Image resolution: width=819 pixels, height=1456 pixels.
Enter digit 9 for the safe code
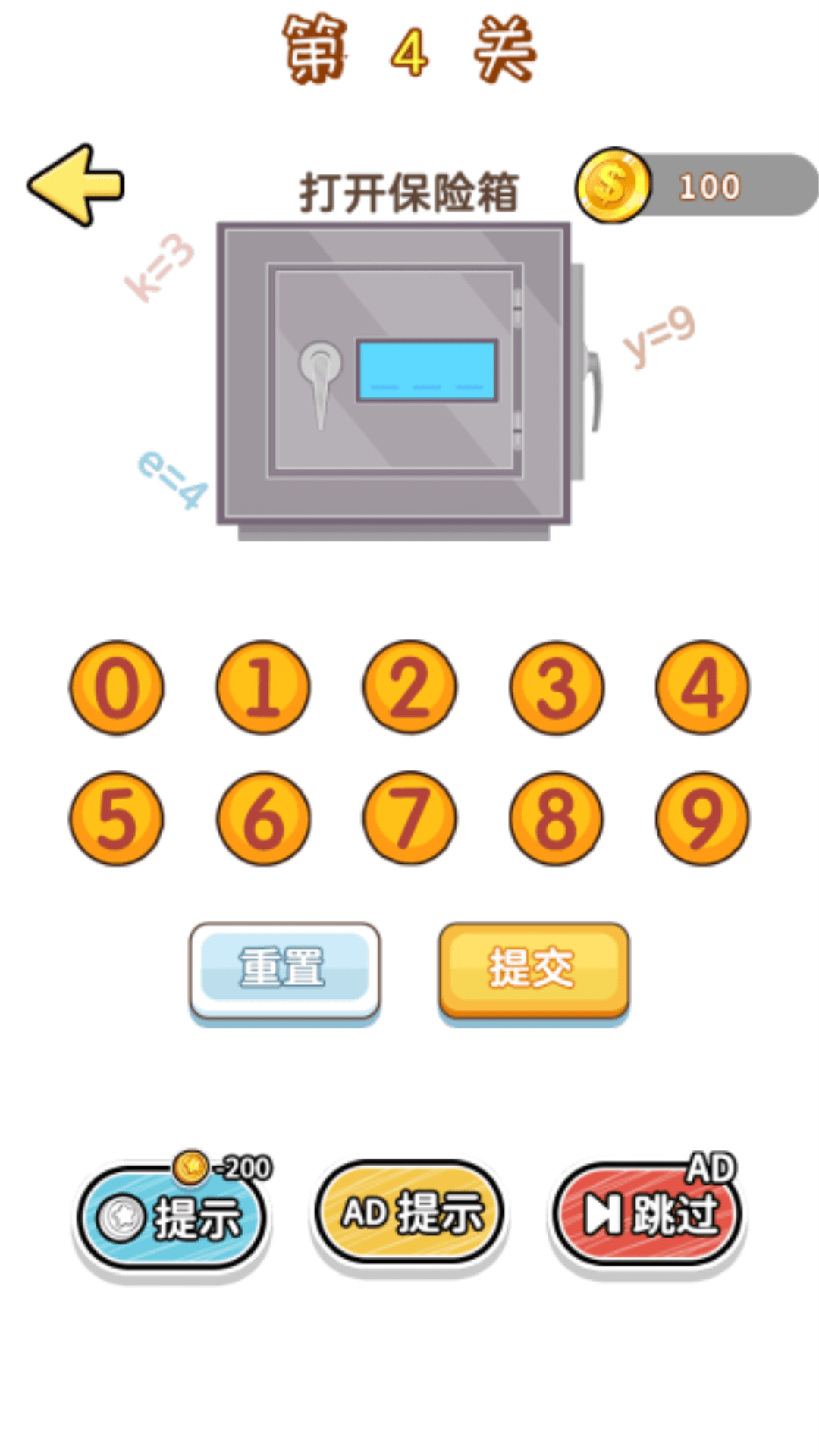(702, 819)
